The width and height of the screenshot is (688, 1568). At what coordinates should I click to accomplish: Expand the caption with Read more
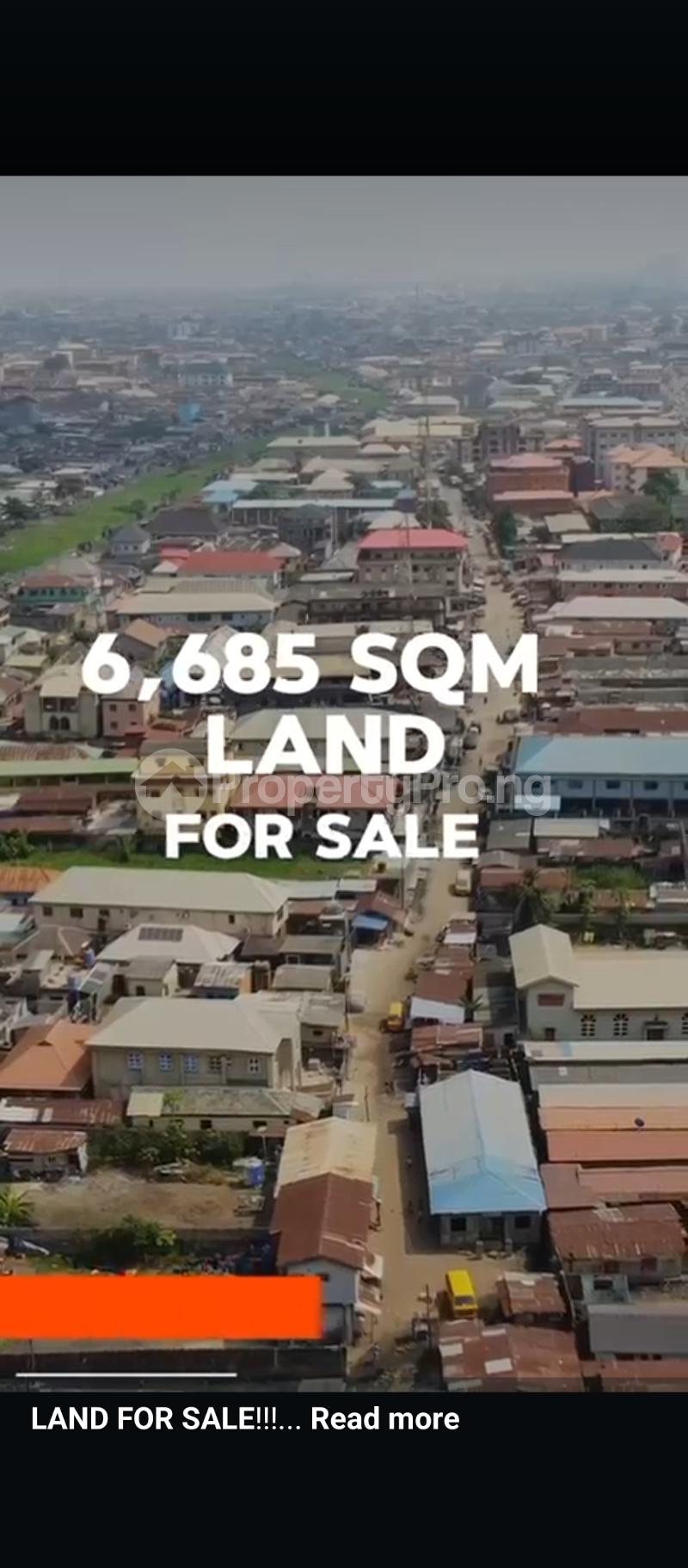coord(384,1418)
